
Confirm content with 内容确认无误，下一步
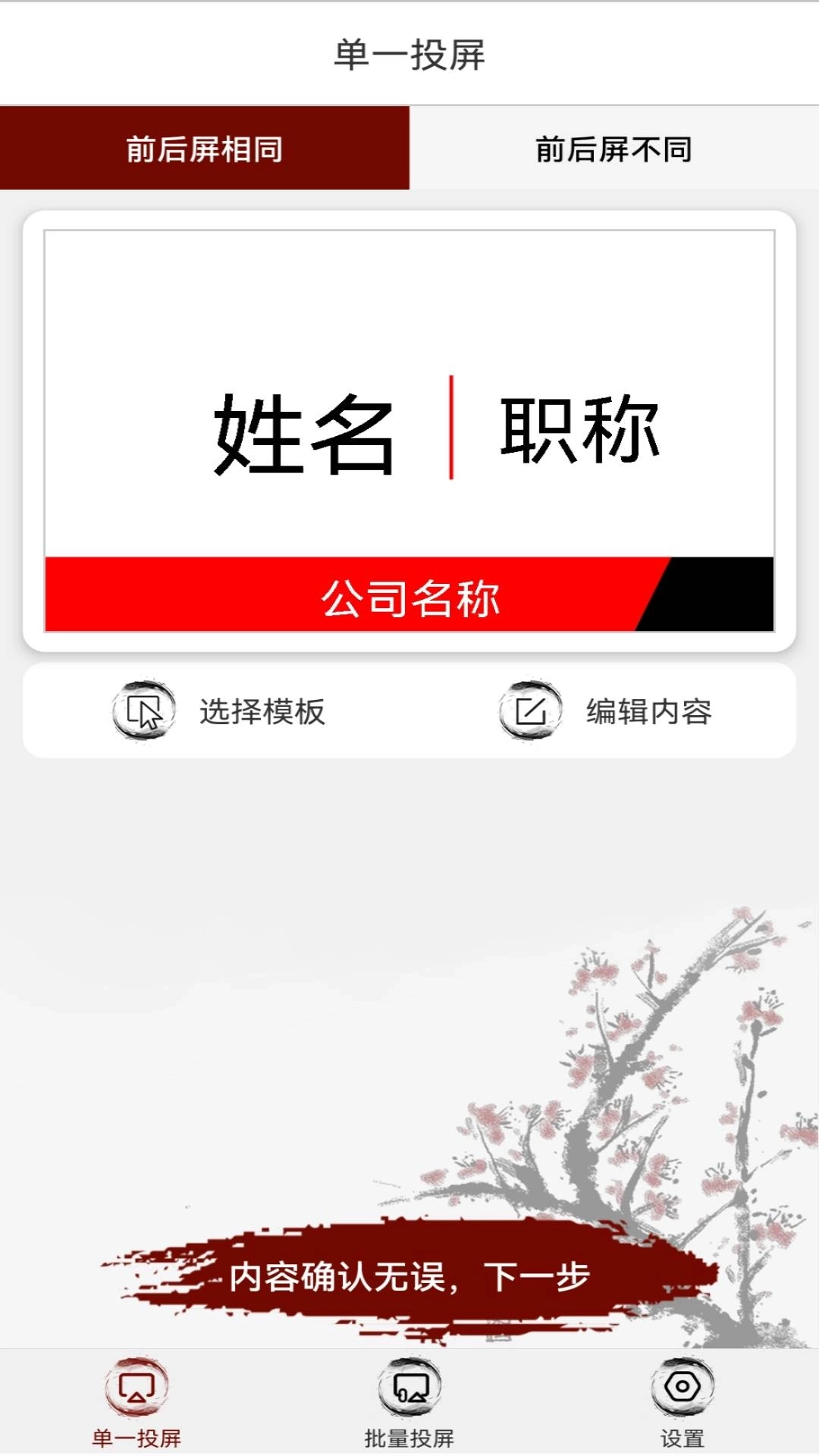pyautogui.click(x=409, y=1277)
